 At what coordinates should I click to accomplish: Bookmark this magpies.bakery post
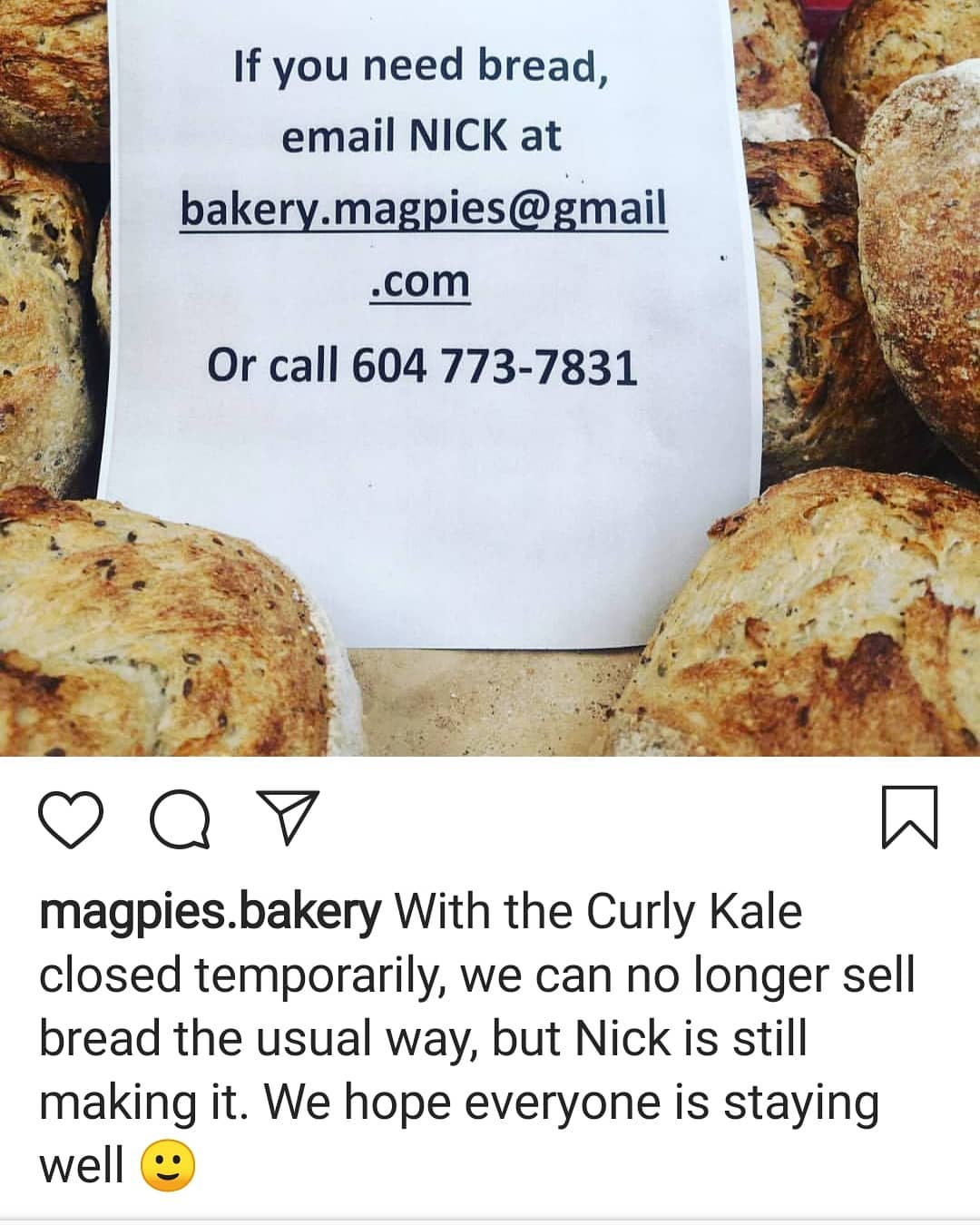909,818
